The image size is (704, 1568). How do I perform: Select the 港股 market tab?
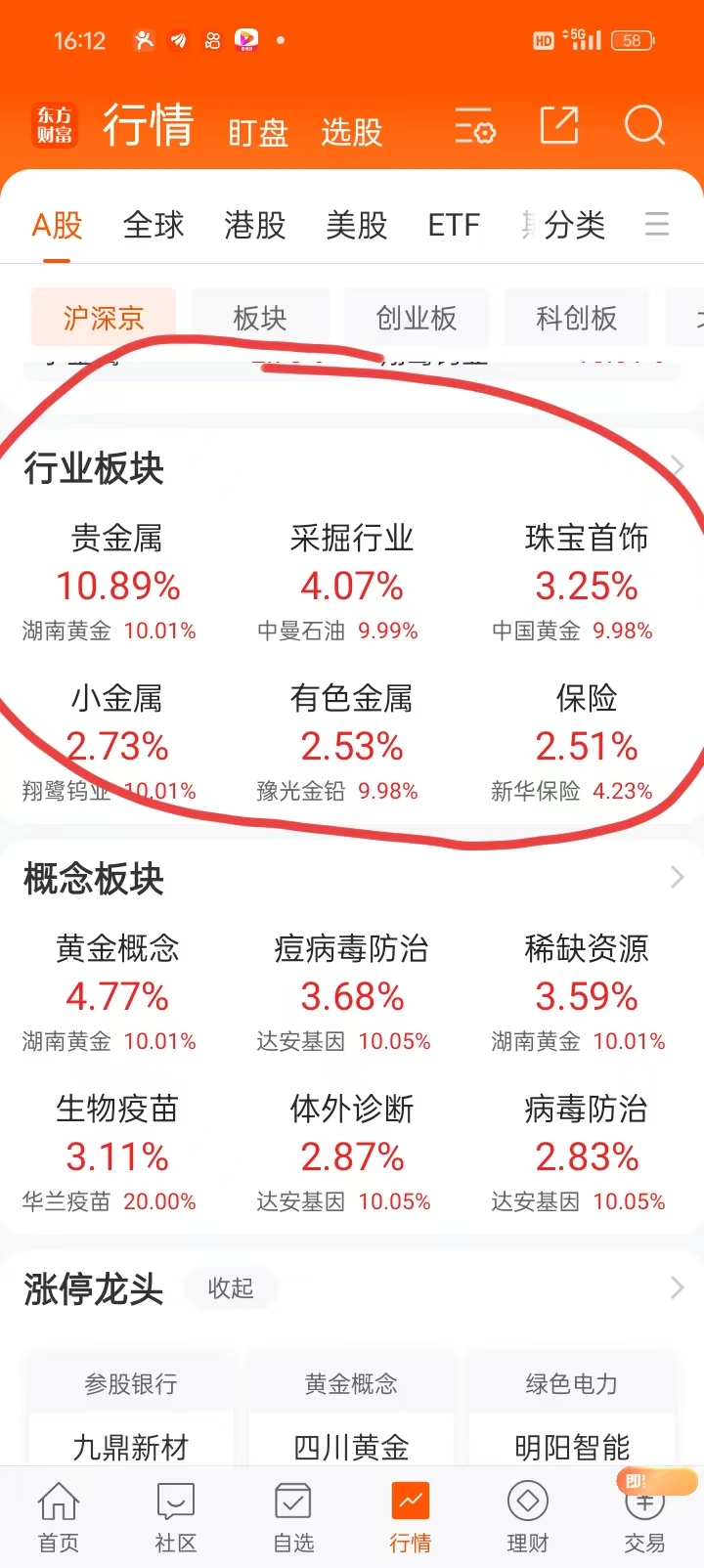255,225
